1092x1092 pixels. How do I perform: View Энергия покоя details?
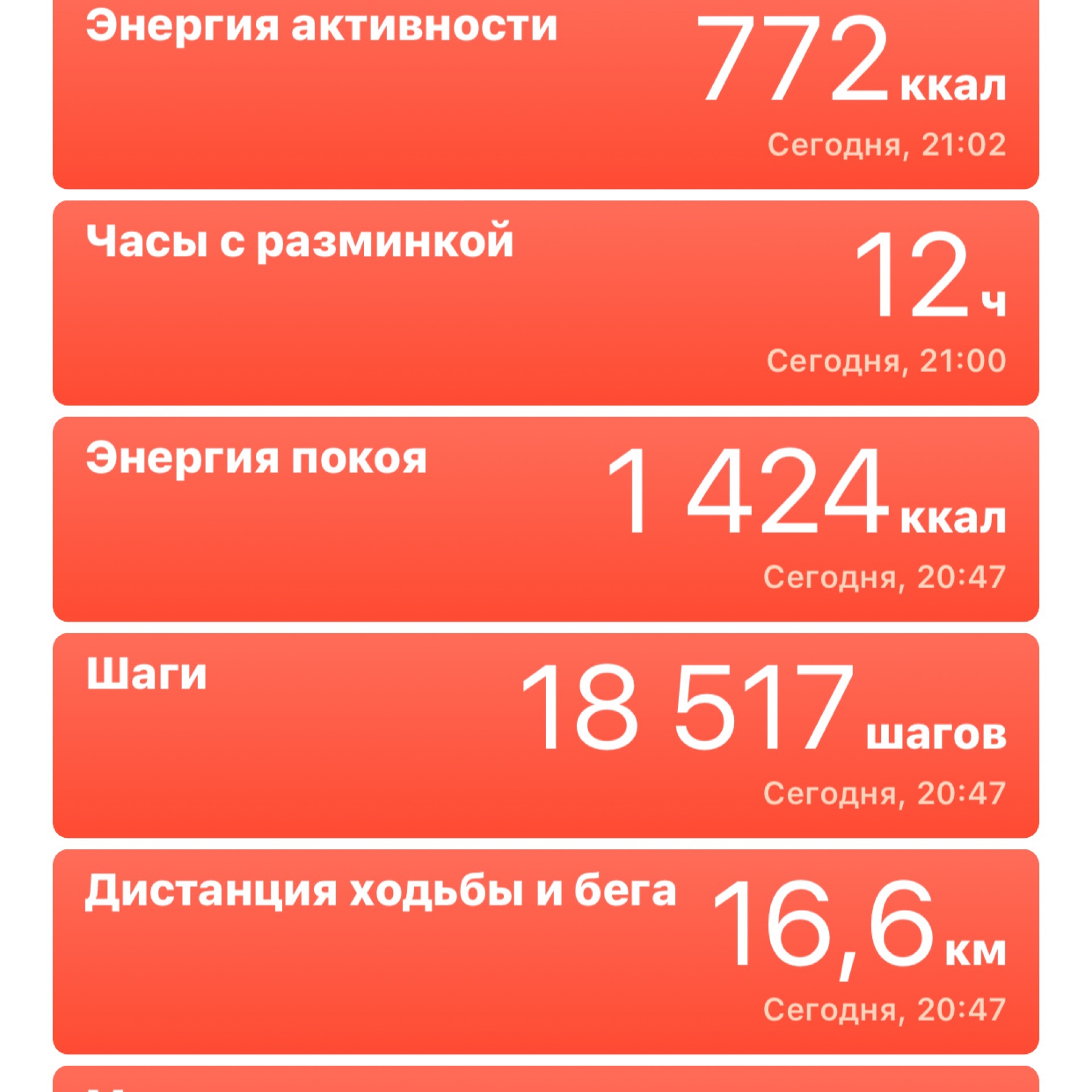pos(545,519)
